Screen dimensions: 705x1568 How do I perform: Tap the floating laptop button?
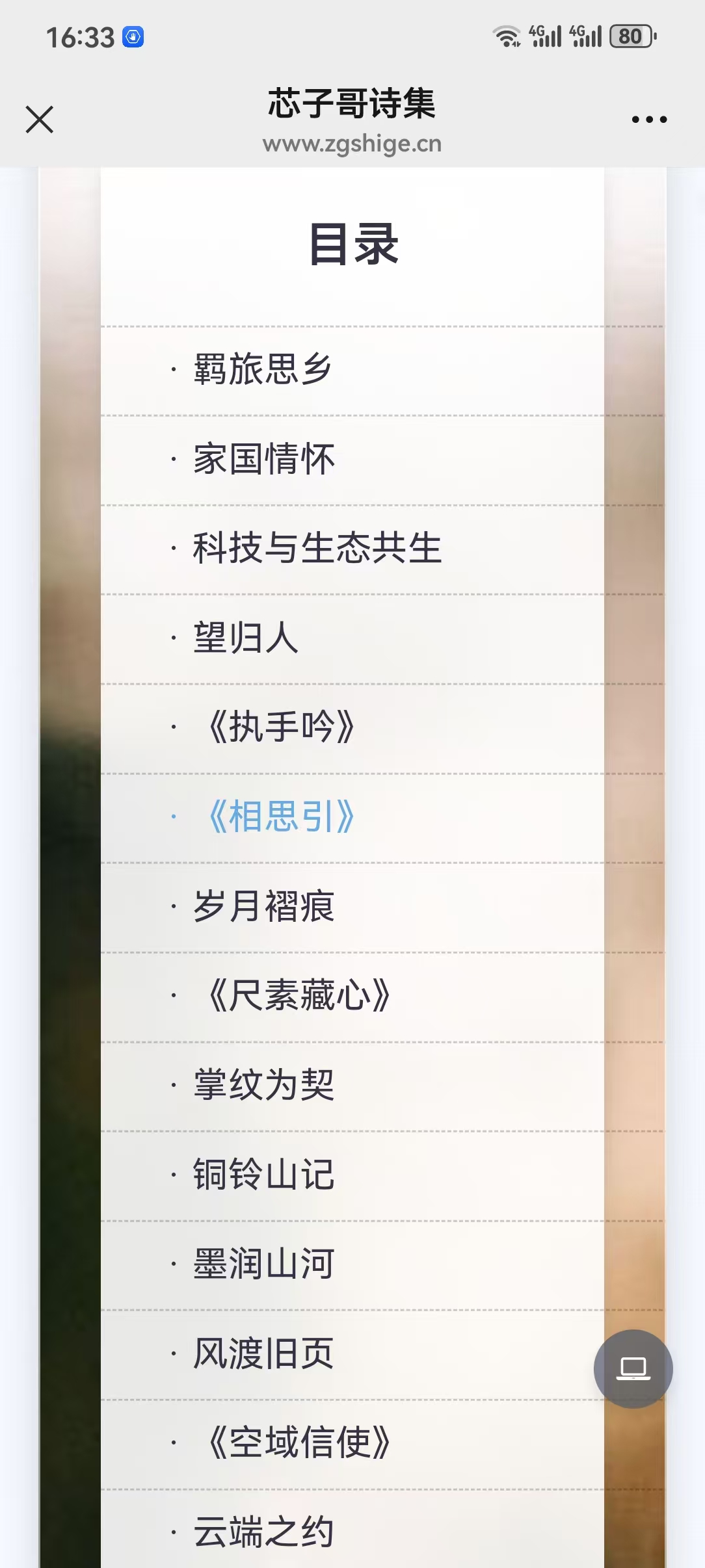(x=633, y=1368)
